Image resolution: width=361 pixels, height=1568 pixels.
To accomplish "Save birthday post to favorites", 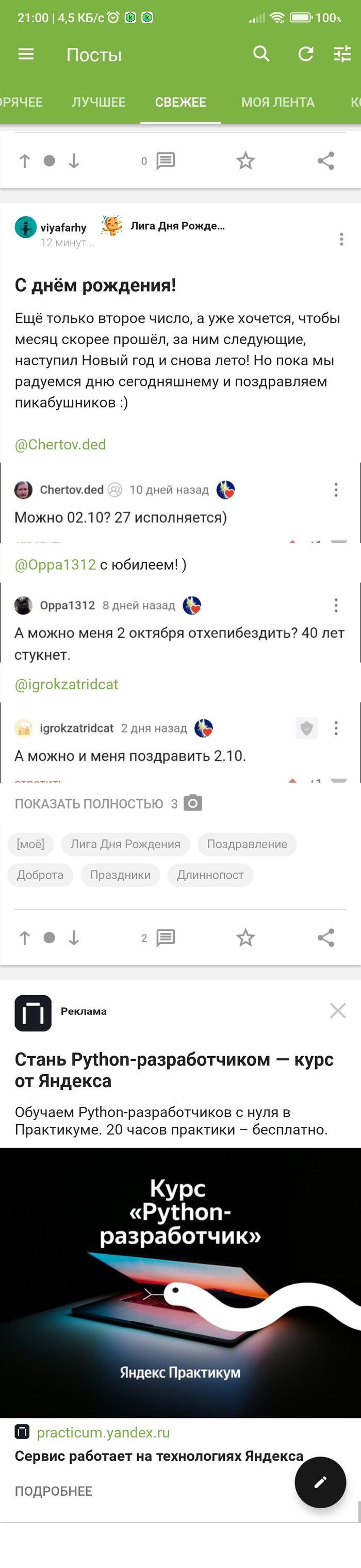I will 245,937.
